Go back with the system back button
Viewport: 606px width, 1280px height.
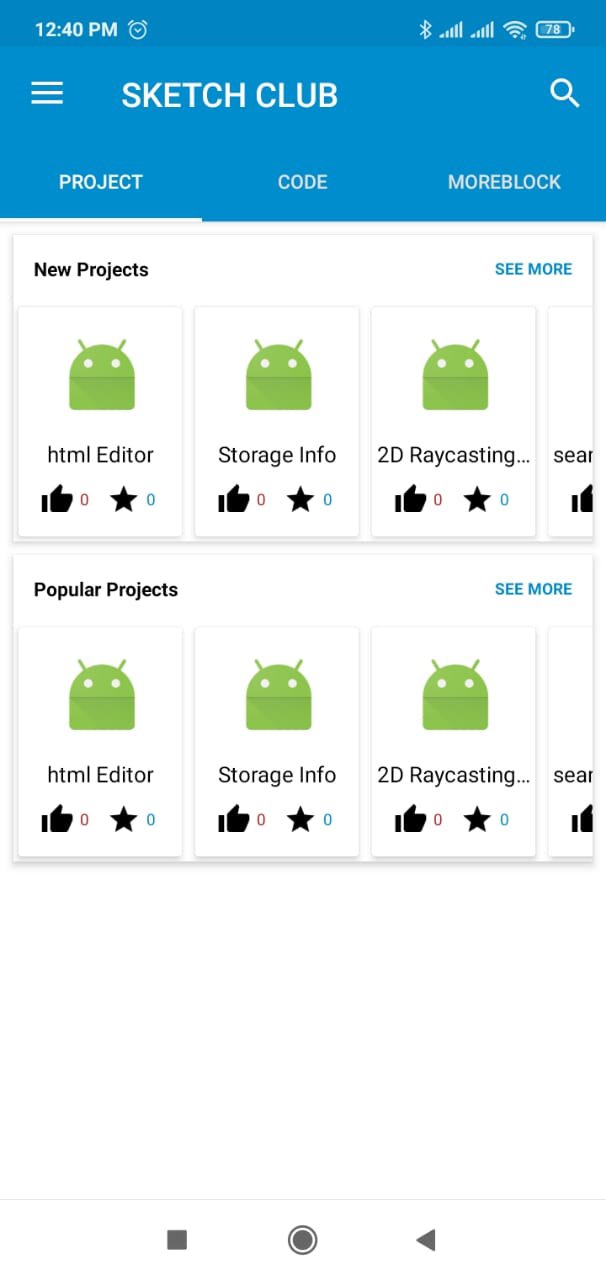point(426,1240)
